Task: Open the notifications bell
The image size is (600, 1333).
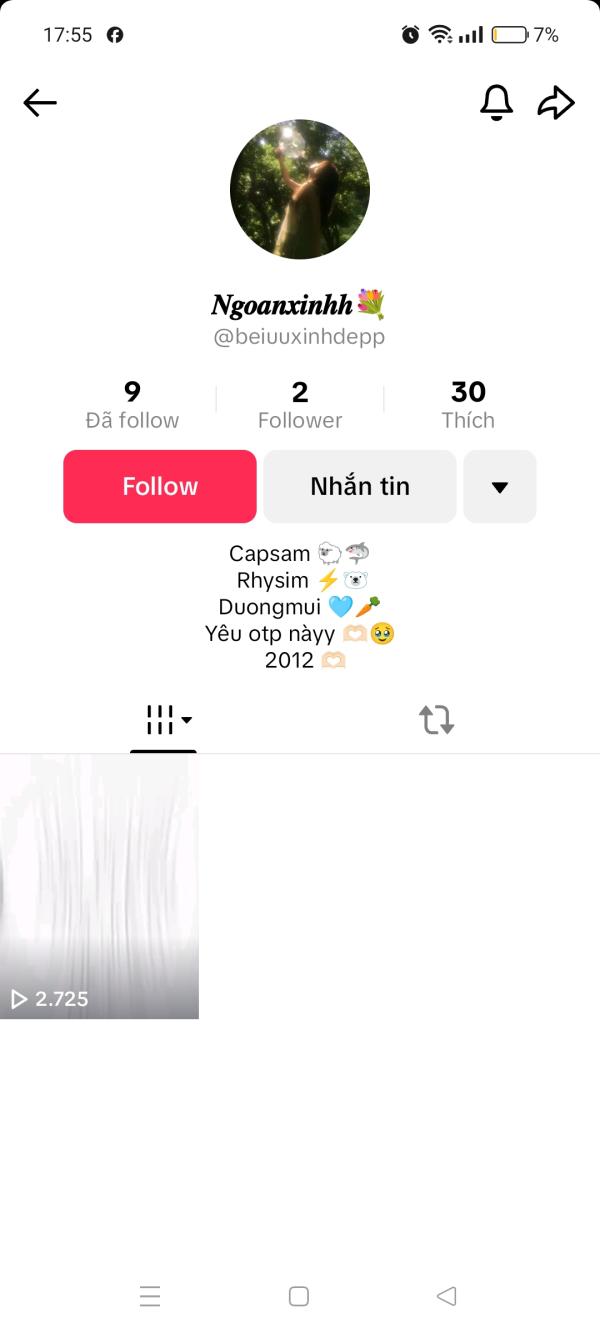Action: tap(497, 103)
